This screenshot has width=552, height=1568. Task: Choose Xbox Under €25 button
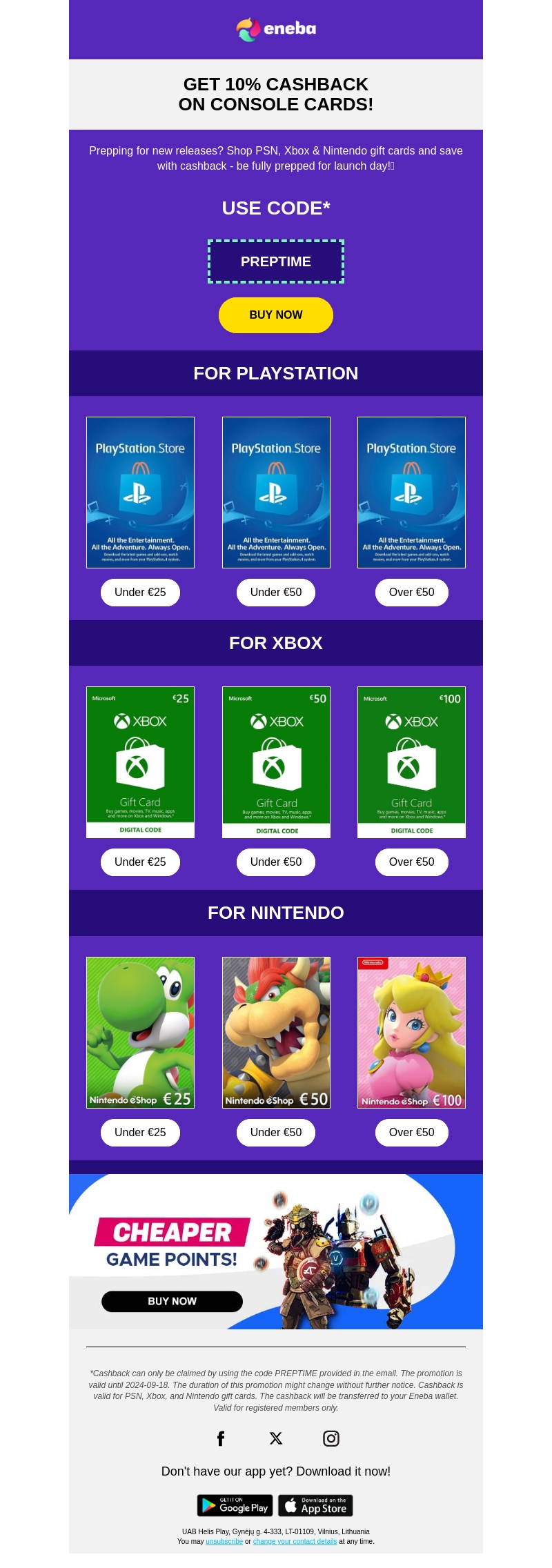point(140,862)
